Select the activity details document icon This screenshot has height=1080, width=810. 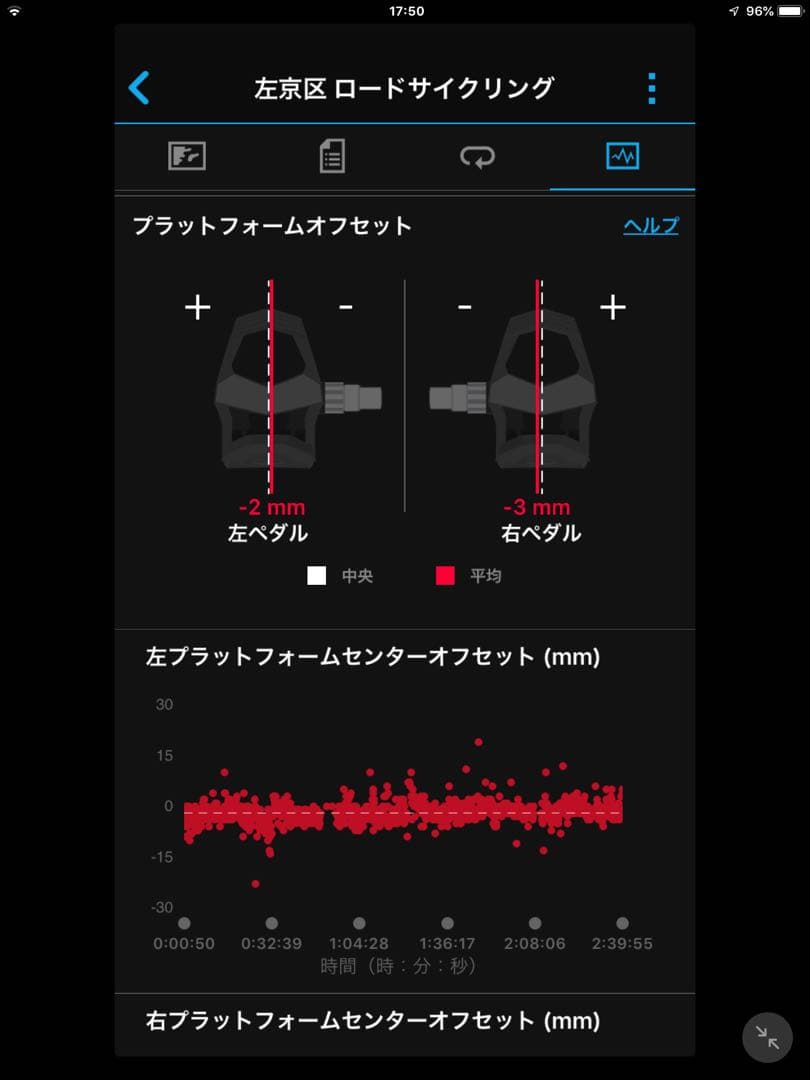[332, 157]
